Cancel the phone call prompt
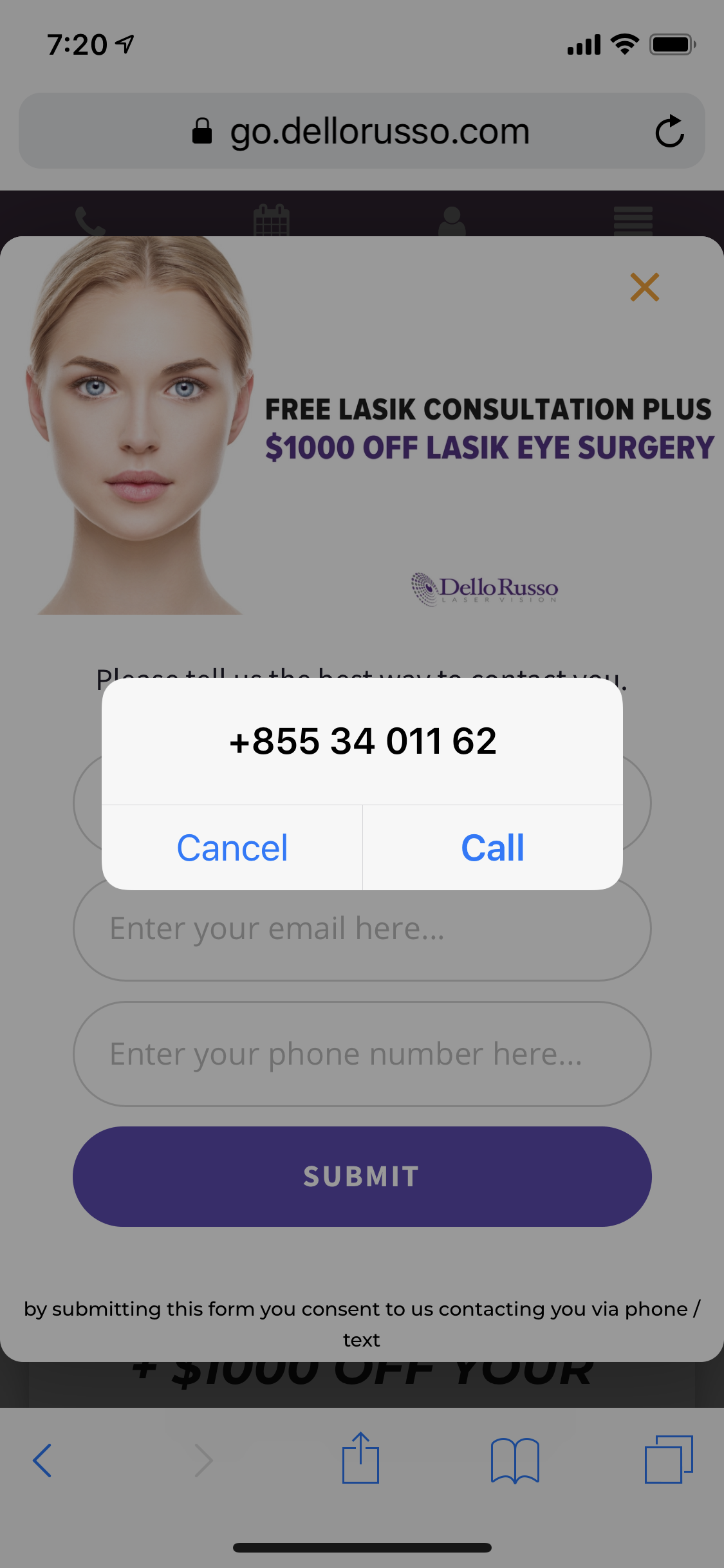This screenshot has height=1568, width=724. point(232,848)
